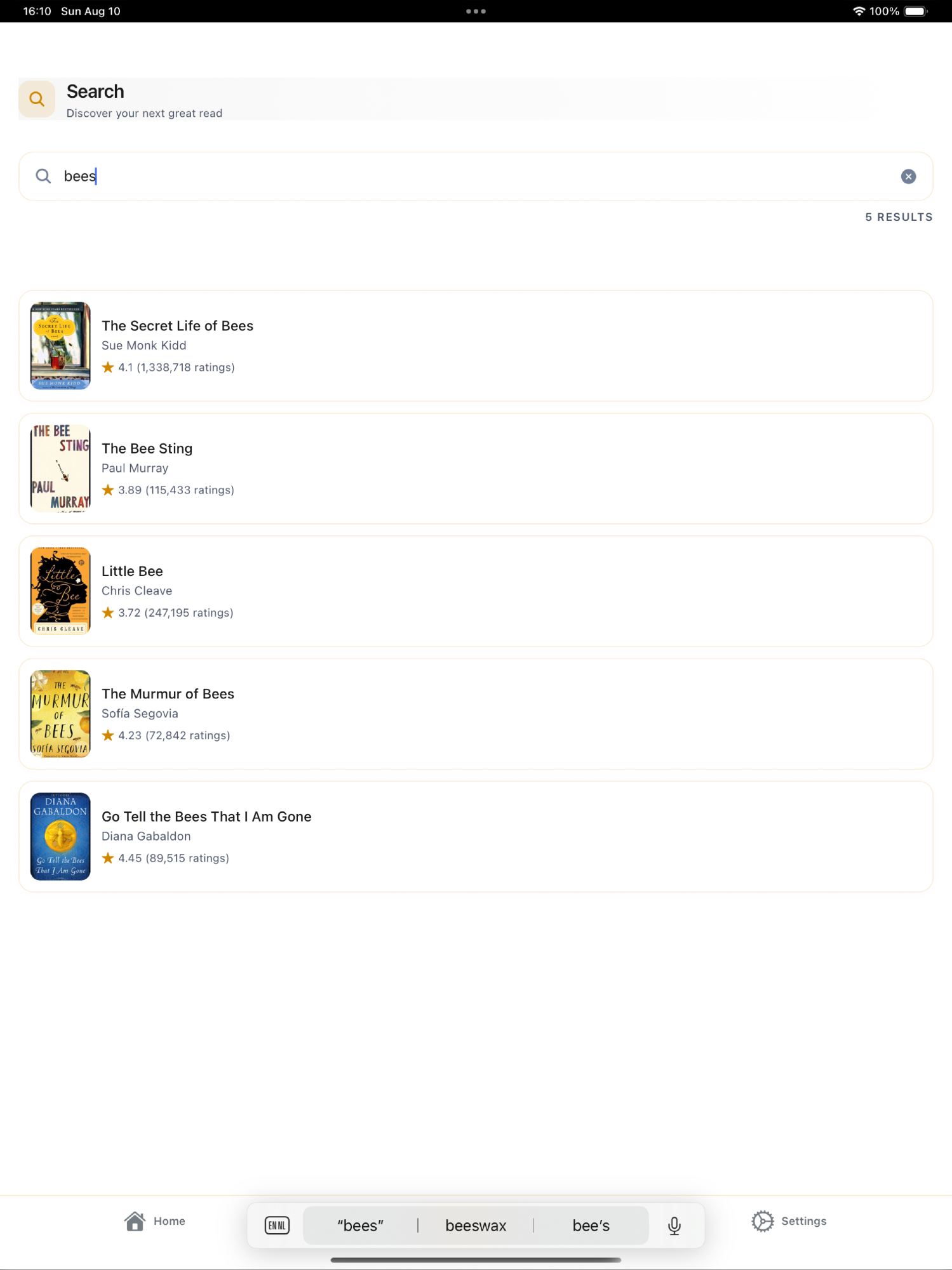The height and width of the screenshot is (1270, 952).
Task: Go to the Settings tab
Action: point(789,1221)
